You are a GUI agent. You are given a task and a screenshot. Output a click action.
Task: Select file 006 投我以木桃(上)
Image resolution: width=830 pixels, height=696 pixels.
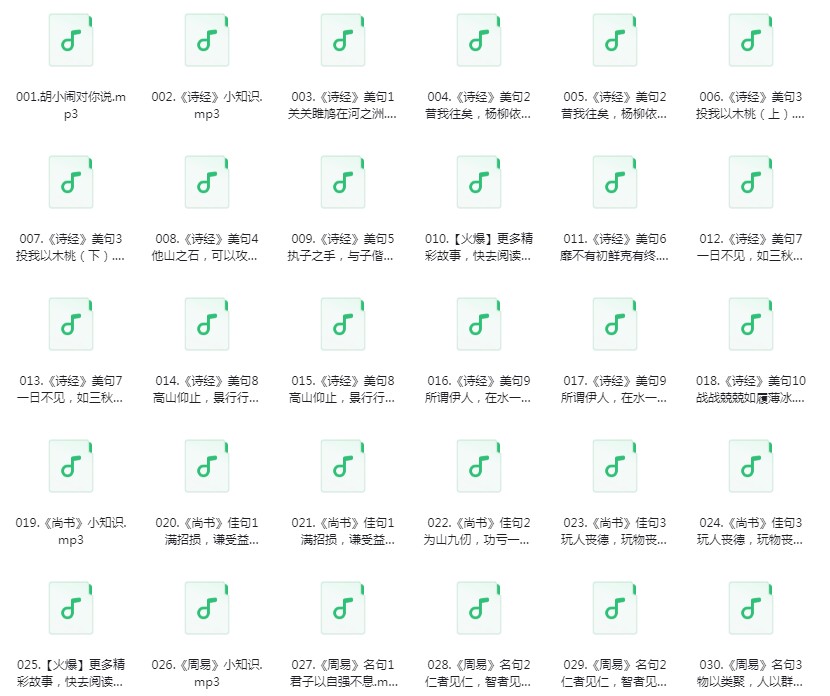[x=751, y=41]
